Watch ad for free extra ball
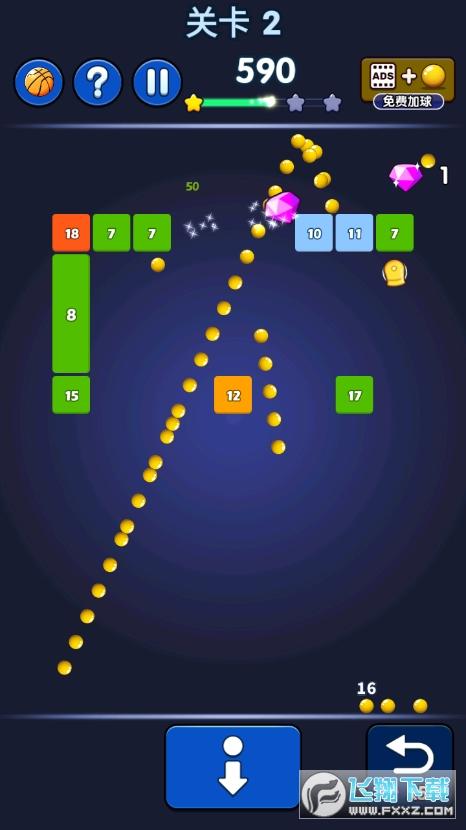Screen dimensions: 466x830 408,83
